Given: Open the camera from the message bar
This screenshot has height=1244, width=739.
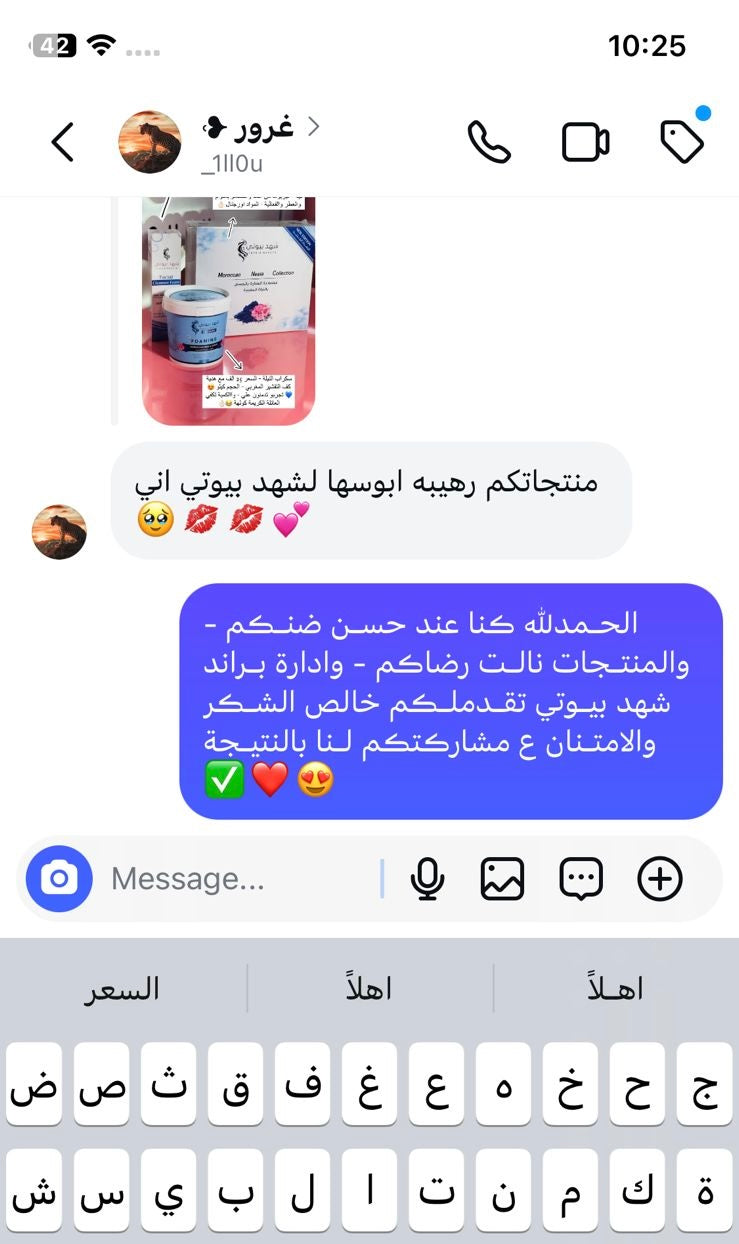Looking at the screenshot, I should point(59,879).
